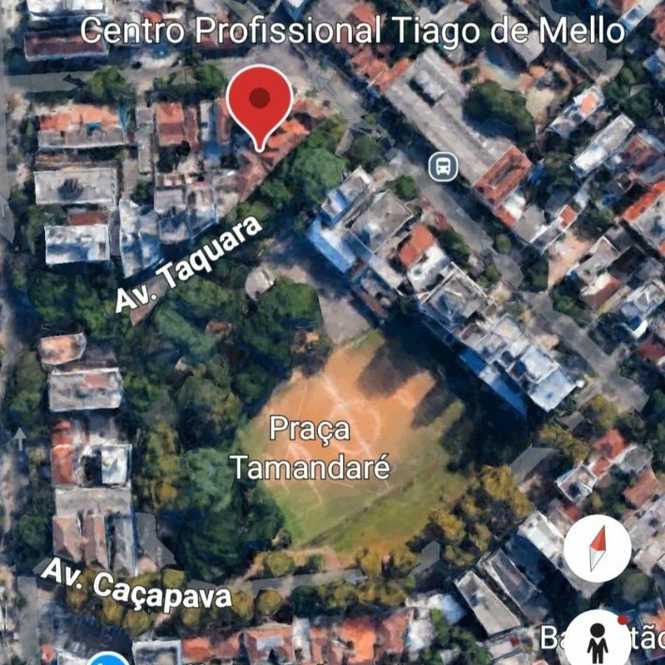This screenshot has height=665, width=665.
Task: Open the Praça Tamandaré place label
Action: (x=310, y=448)
